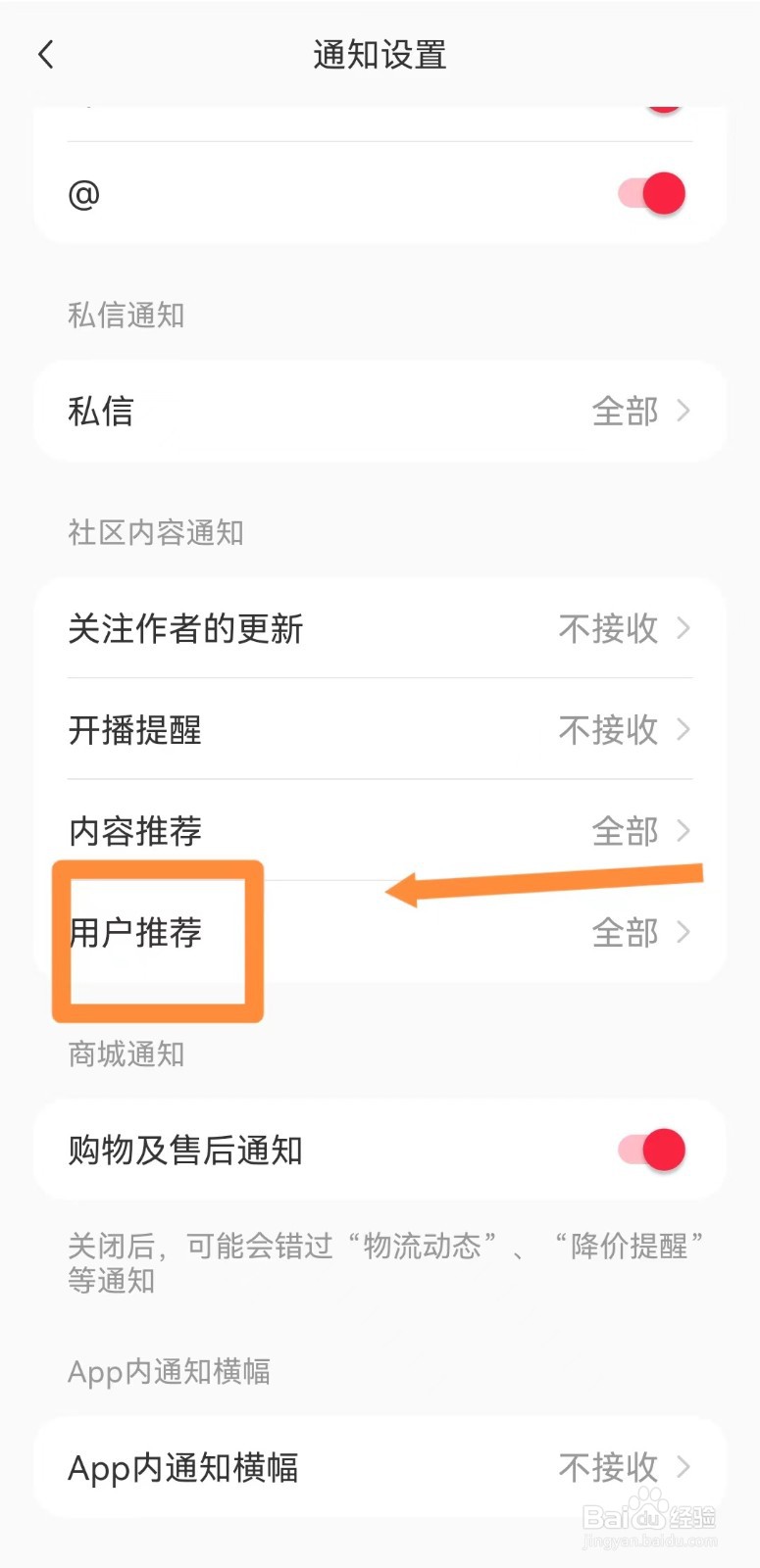This screenshot has height=1568, width=760.
Task: Tap the 社区内容通知 section header
Action: (155, 533)
